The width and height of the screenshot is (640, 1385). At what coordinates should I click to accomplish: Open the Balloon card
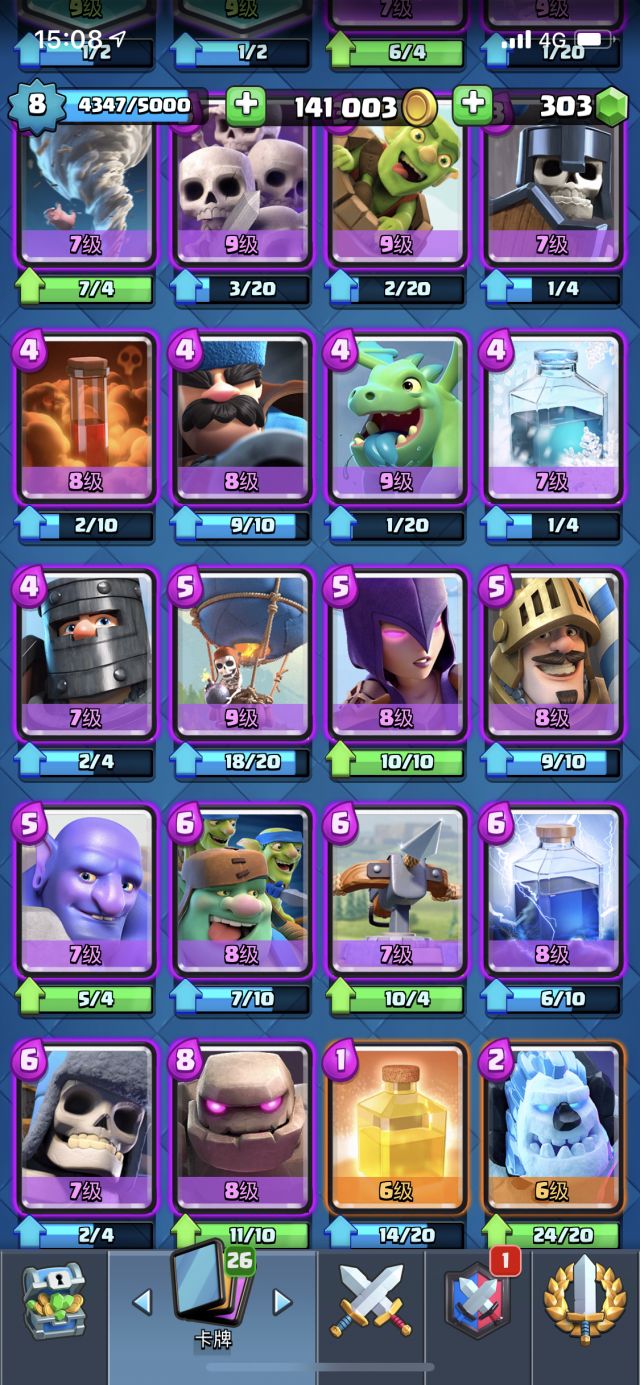(242, 654)
